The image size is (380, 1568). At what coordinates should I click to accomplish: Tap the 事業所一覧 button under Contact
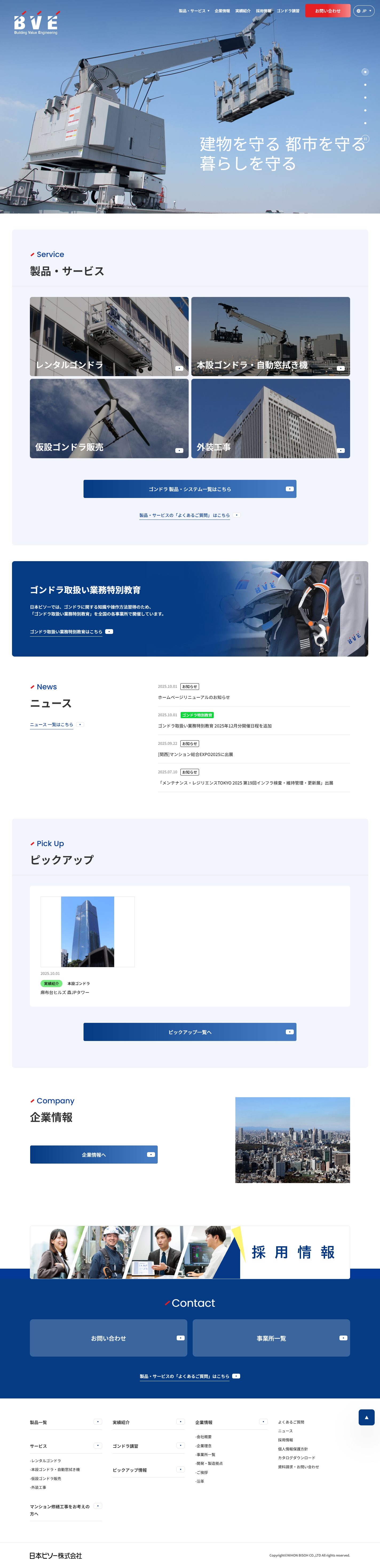(271, 1338)
